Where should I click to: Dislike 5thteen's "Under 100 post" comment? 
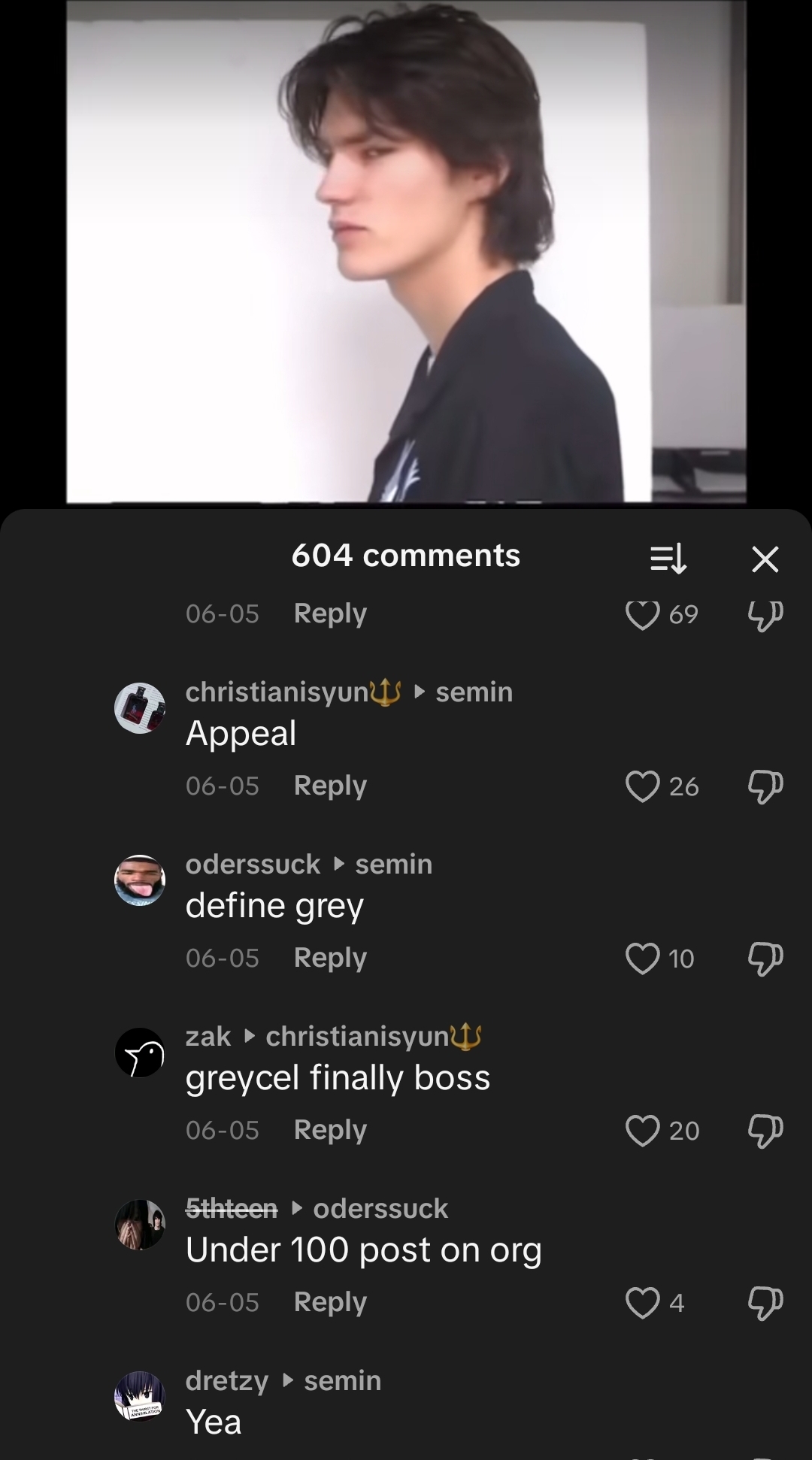[x=765, y=1303]
